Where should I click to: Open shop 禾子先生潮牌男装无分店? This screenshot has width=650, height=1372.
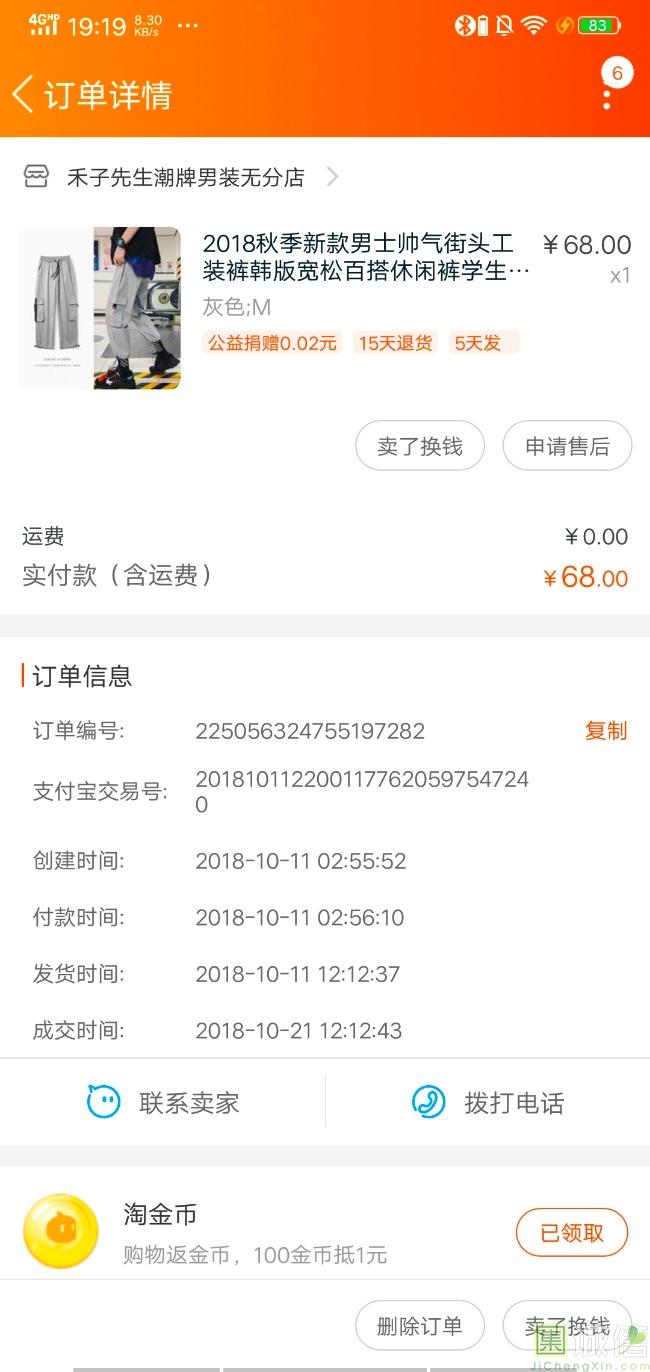185,178
